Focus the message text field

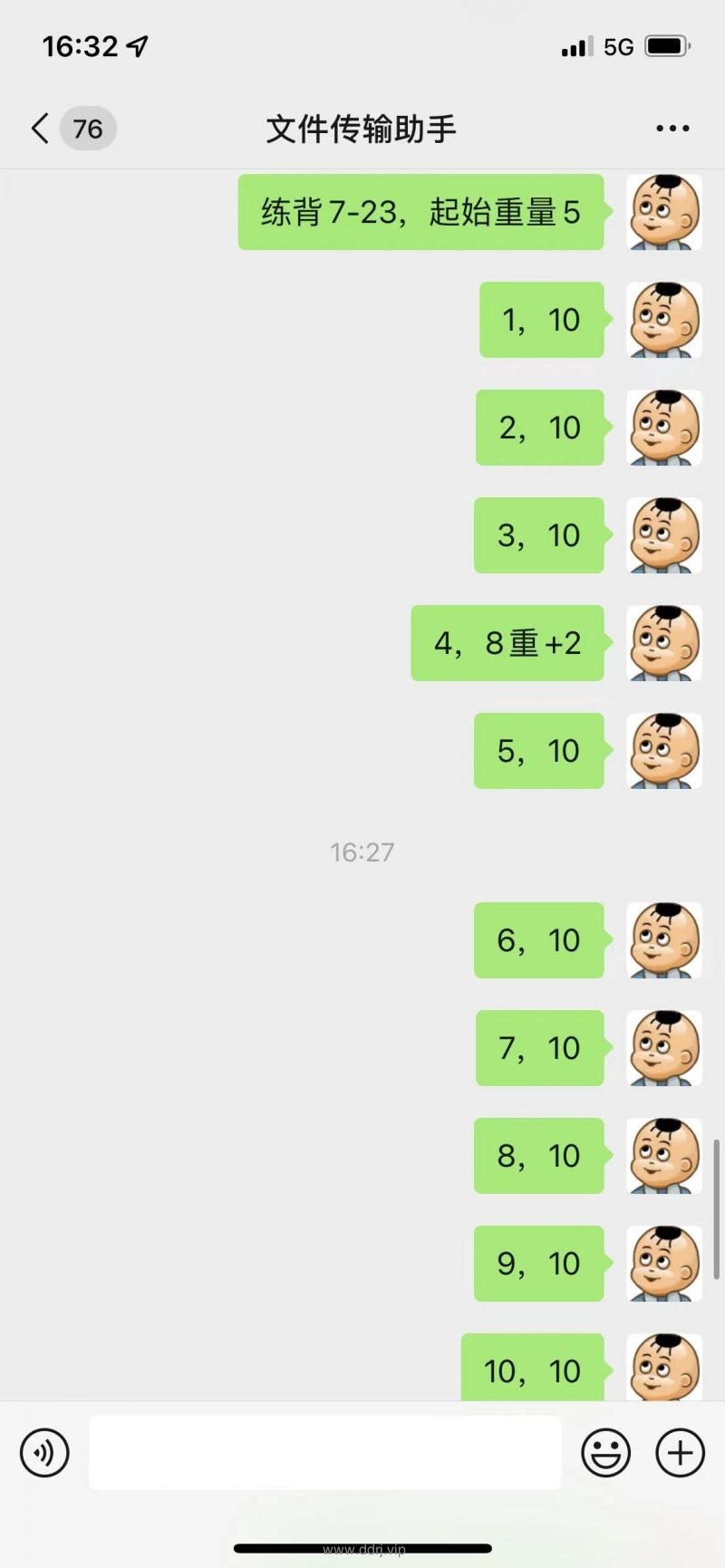point(324,1453)
